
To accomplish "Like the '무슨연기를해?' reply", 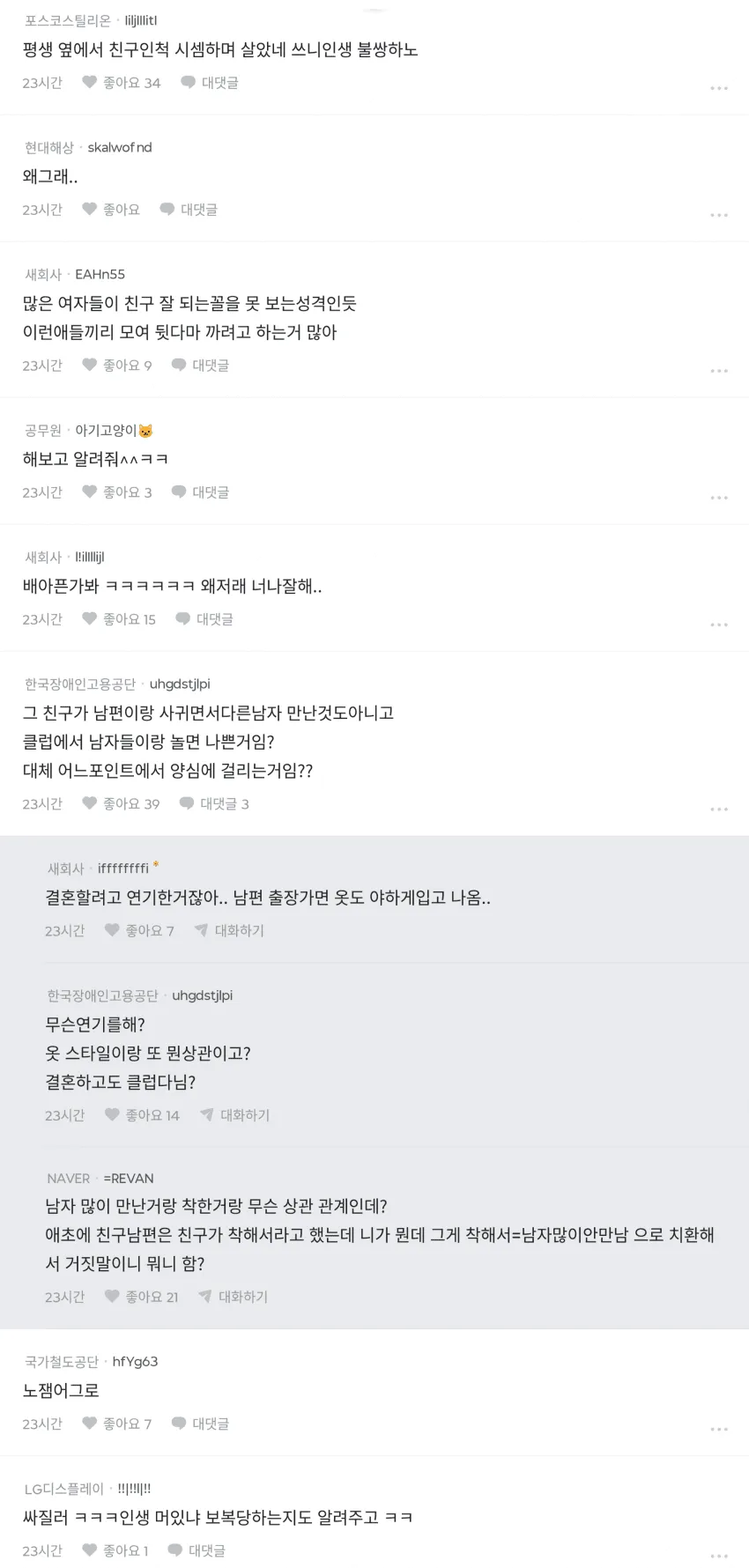I will pos(142,1115).
